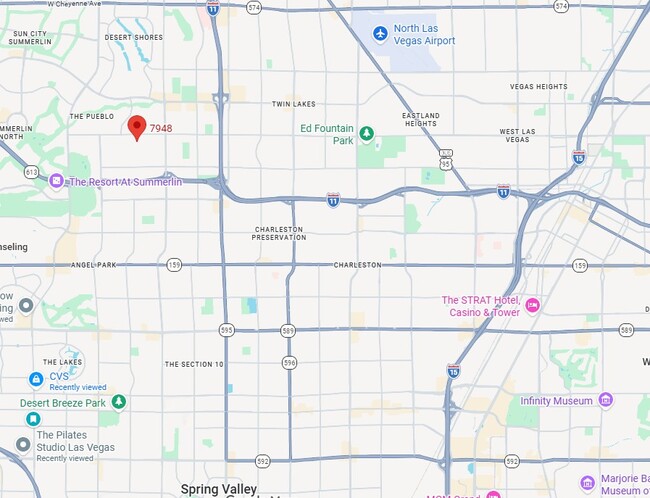Image resolution: width=650 pixels, height=498 pixels.
Task: Tap The STRAT Hotel, Casino & Tower marker
Action: (532, 305)
